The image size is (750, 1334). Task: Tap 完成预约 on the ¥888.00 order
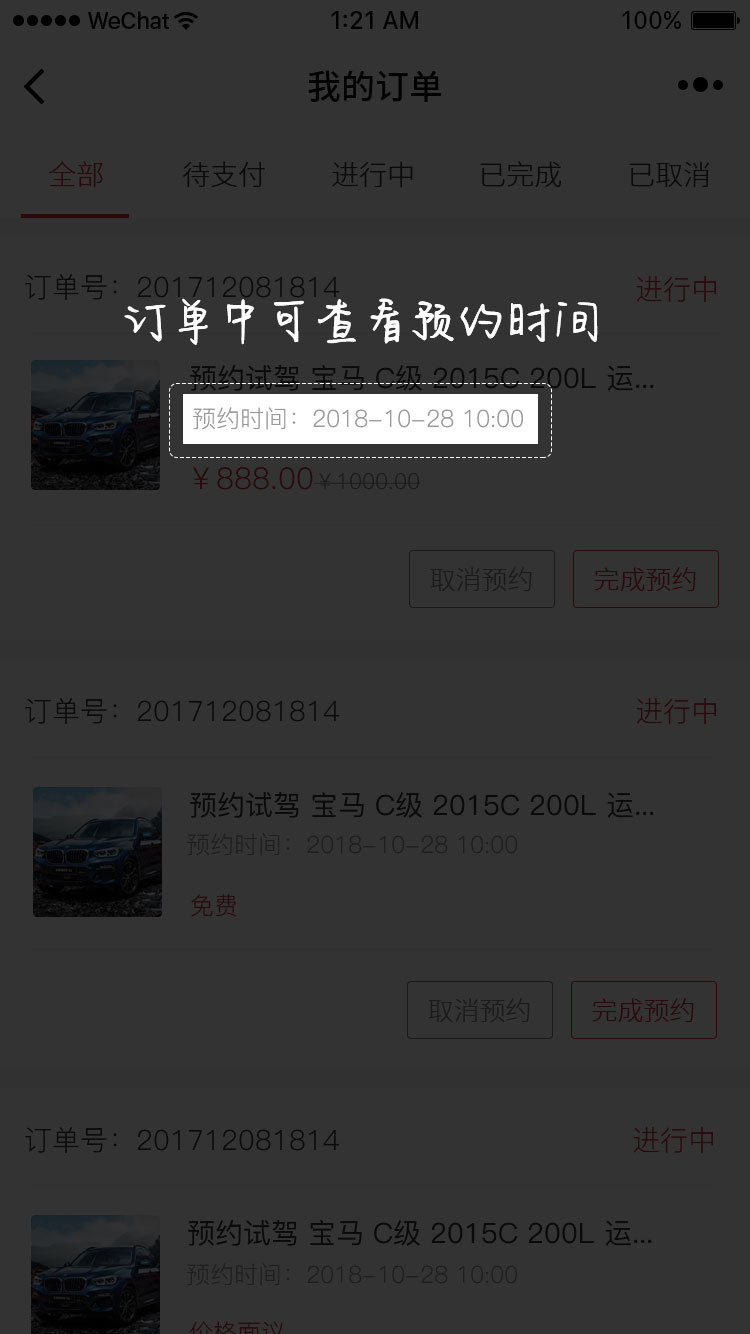645,579
